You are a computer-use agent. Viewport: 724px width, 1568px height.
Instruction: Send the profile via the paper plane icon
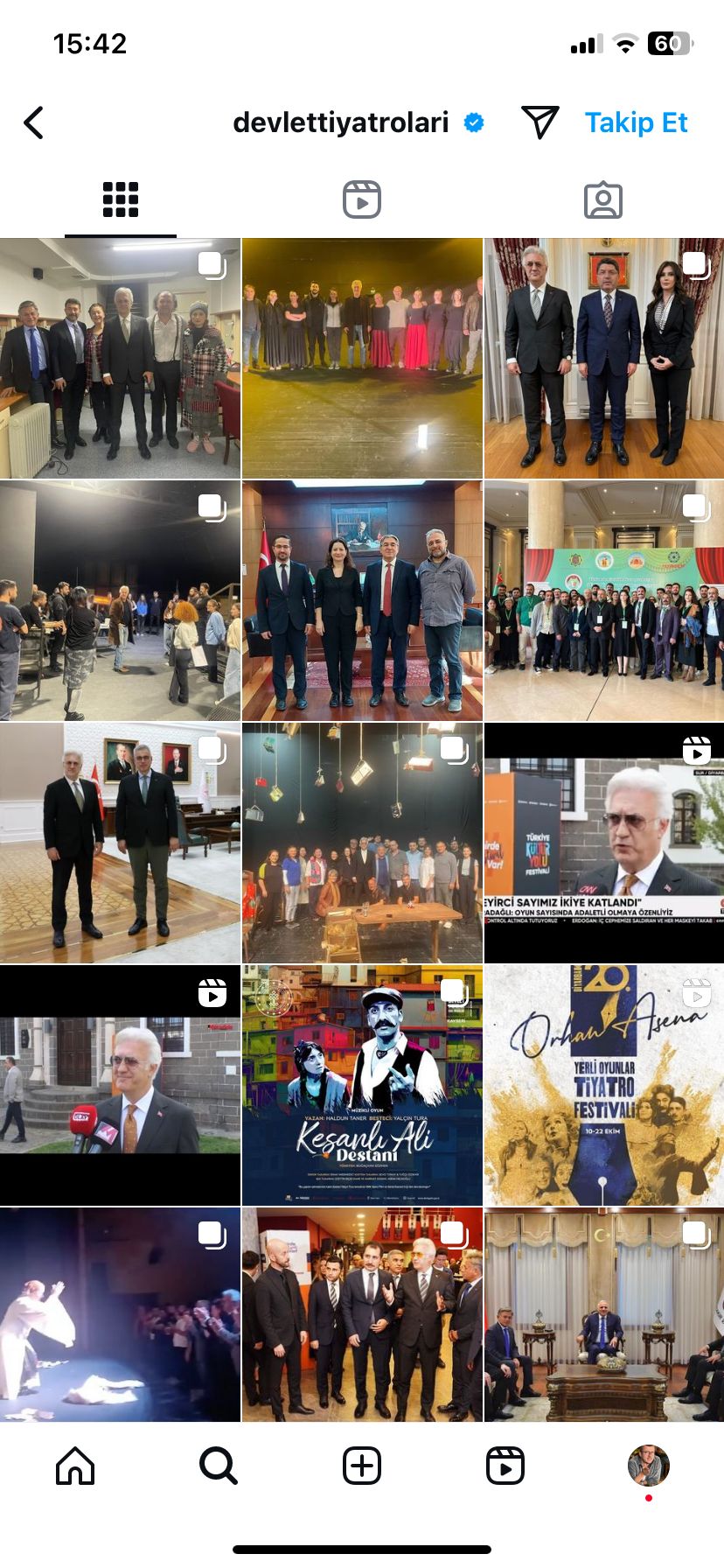click(x=540, y=122)
